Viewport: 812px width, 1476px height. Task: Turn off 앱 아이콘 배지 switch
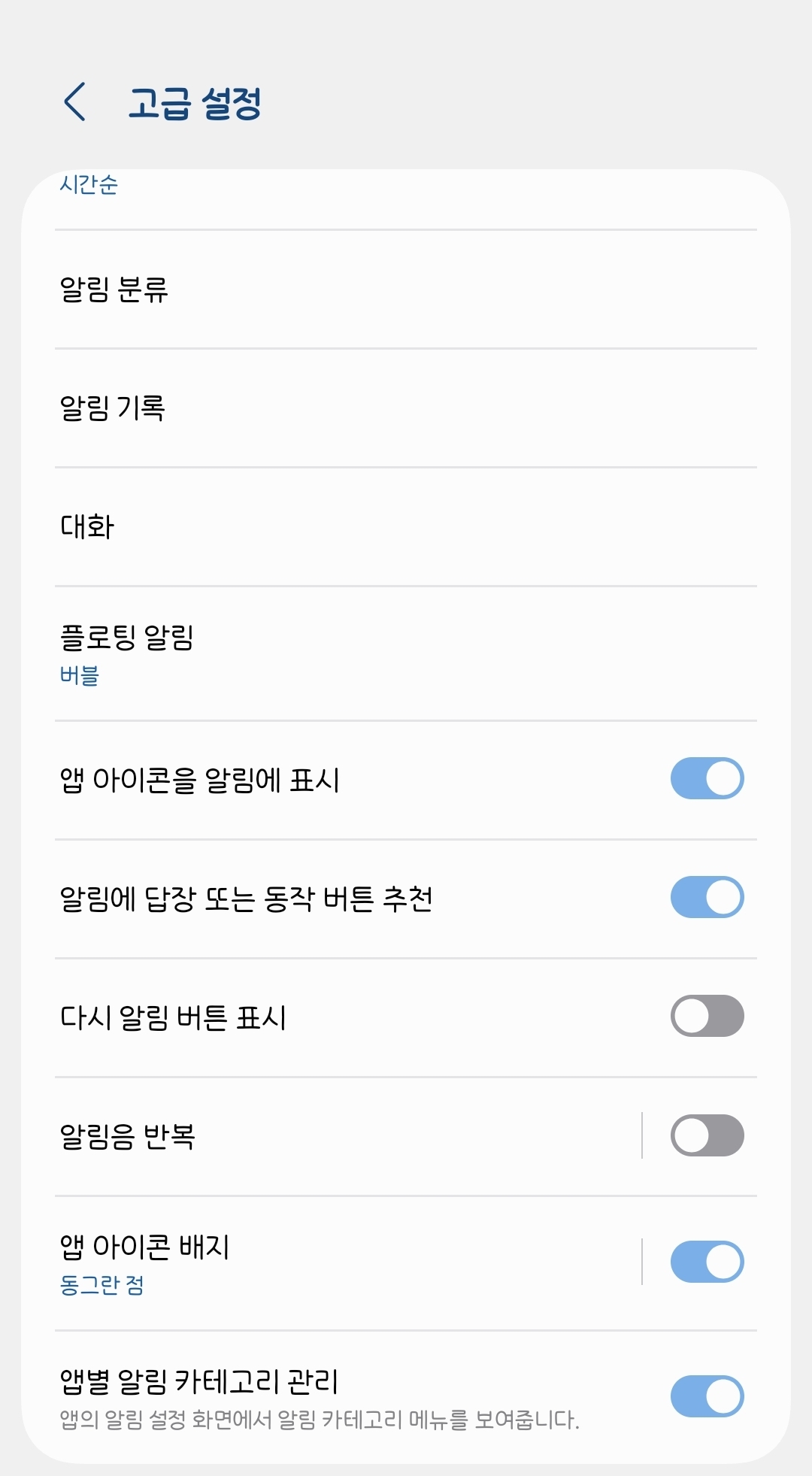coord(707,1262)
